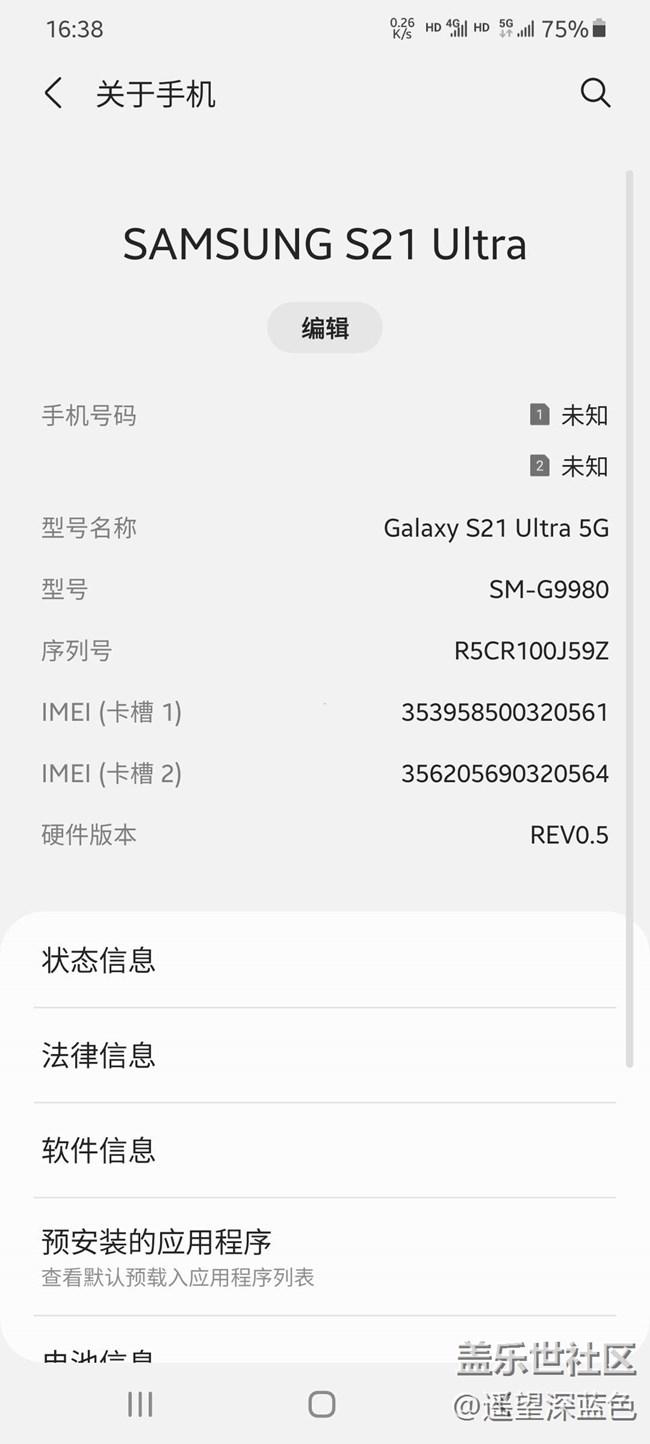
Task: Open 状态信息 row
Action: click(325, 960)
